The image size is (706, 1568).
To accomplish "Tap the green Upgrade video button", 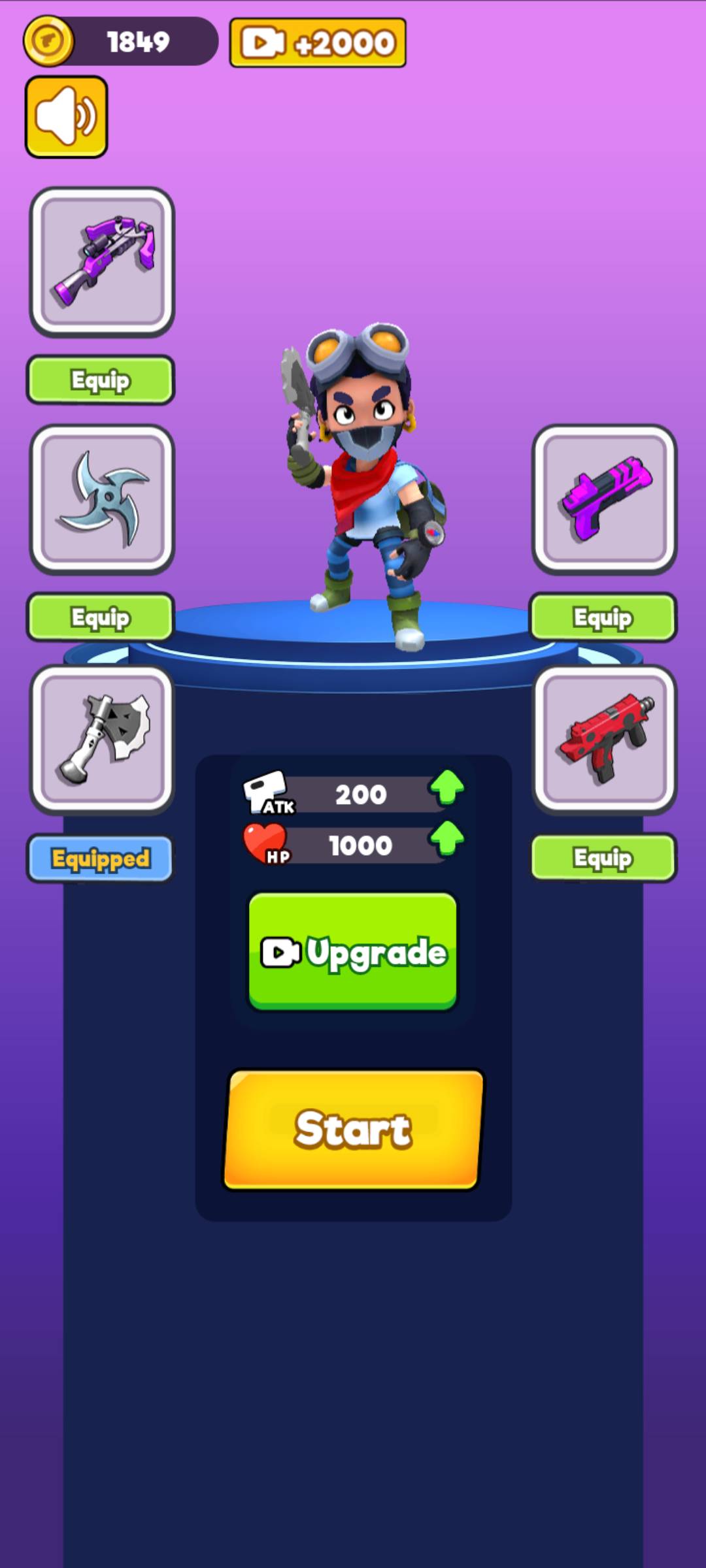I will (353, 951).
